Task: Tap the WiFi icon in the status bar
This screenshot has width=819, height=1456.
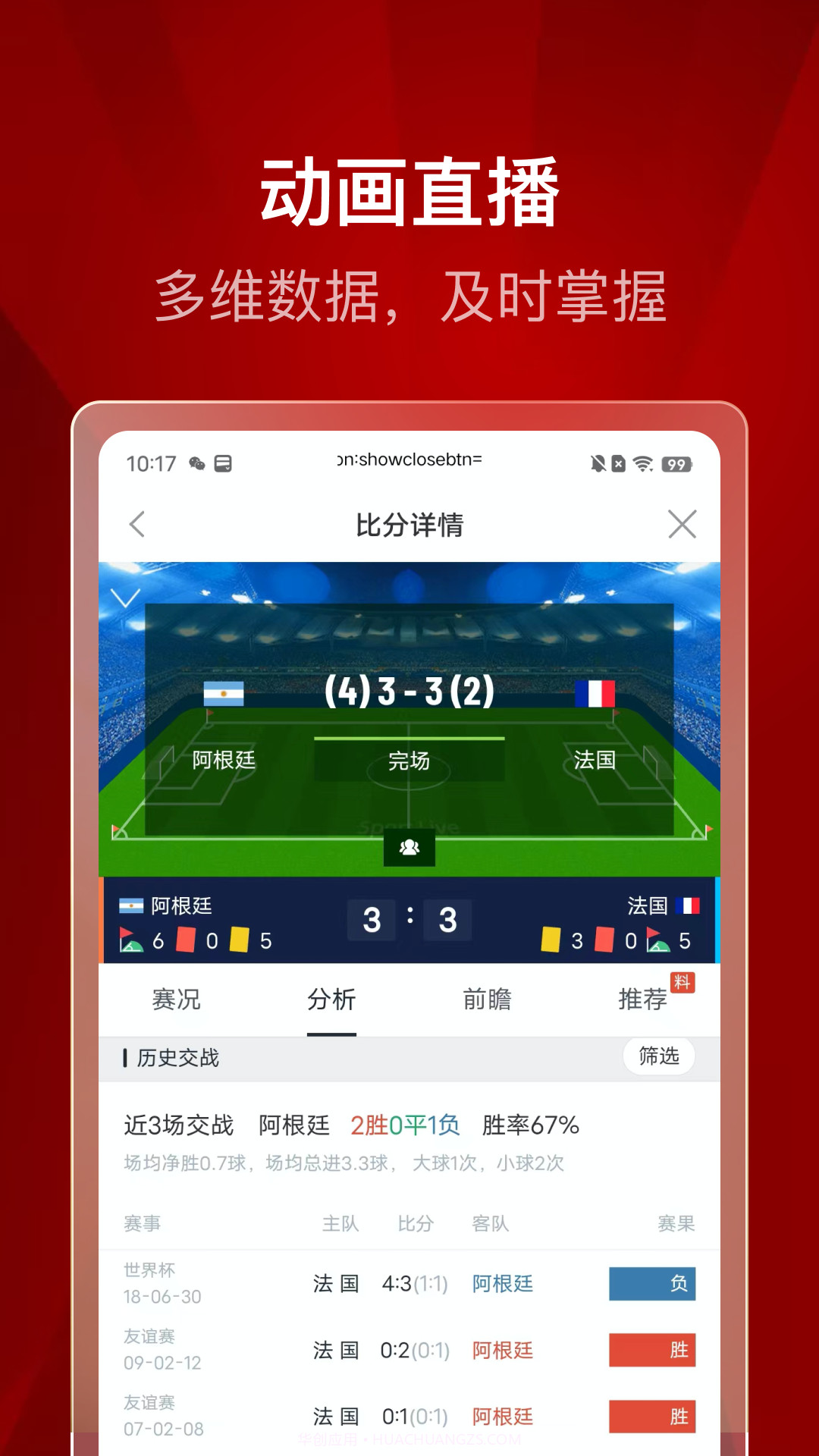Action: click(644, 462)
